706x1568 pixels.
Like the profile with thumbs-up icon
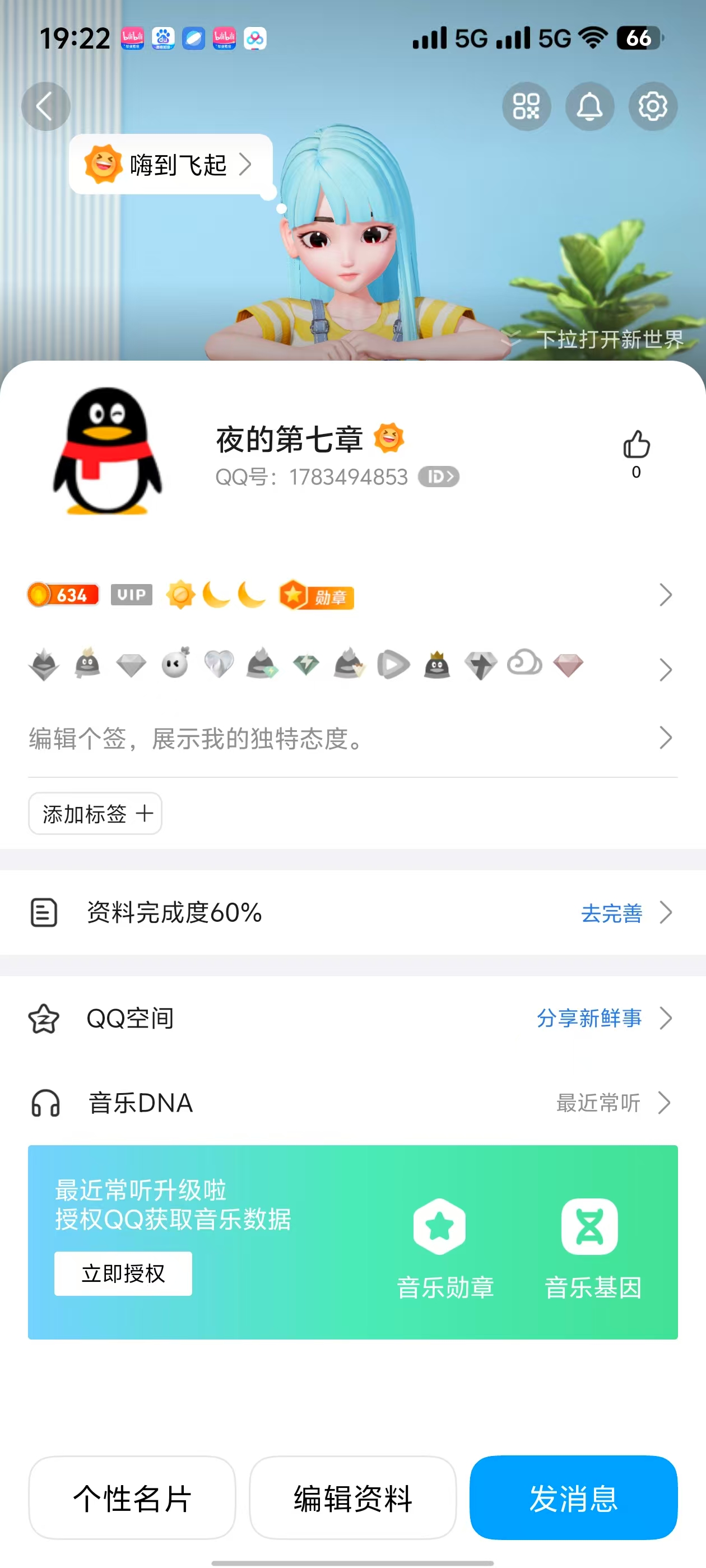tap(636, 445)
